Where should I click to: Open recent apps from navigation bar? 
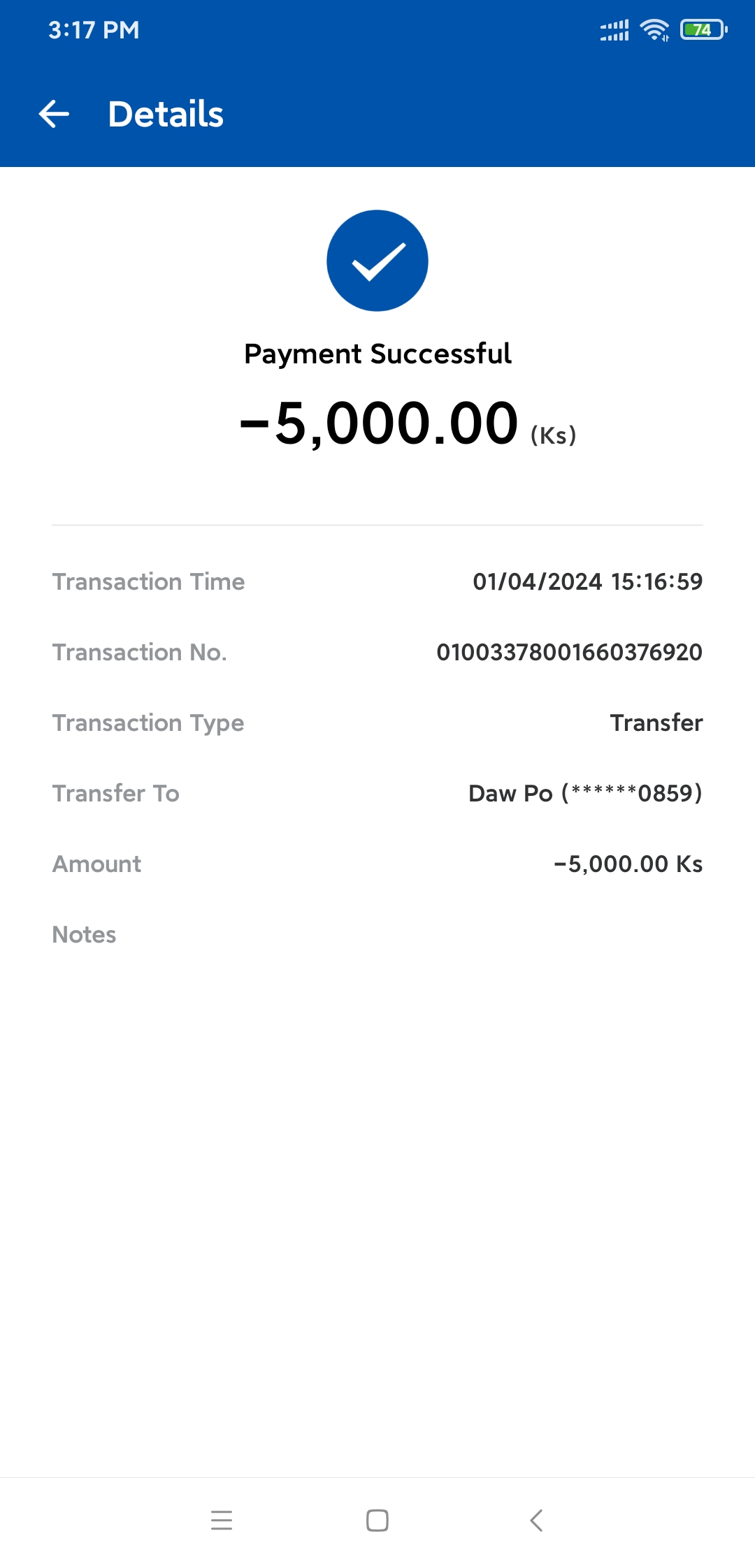point(222,1520)
